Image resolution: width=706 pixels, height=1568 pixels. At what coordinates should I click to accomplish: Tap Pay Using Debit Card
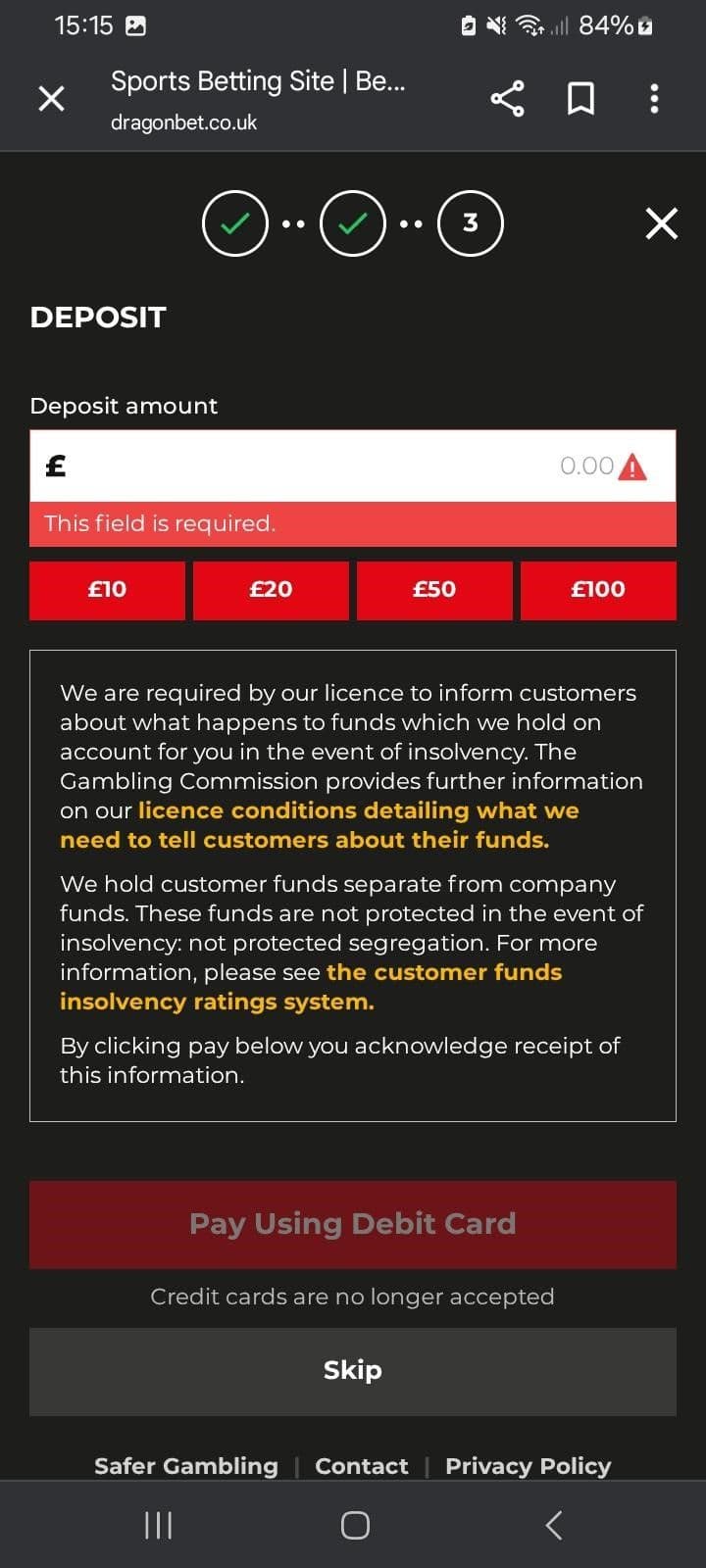tap(353, 1224)
